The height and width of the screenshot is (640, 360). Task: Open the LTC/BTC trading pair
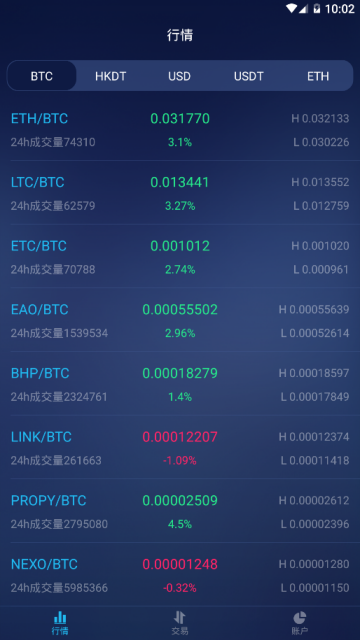180,193
